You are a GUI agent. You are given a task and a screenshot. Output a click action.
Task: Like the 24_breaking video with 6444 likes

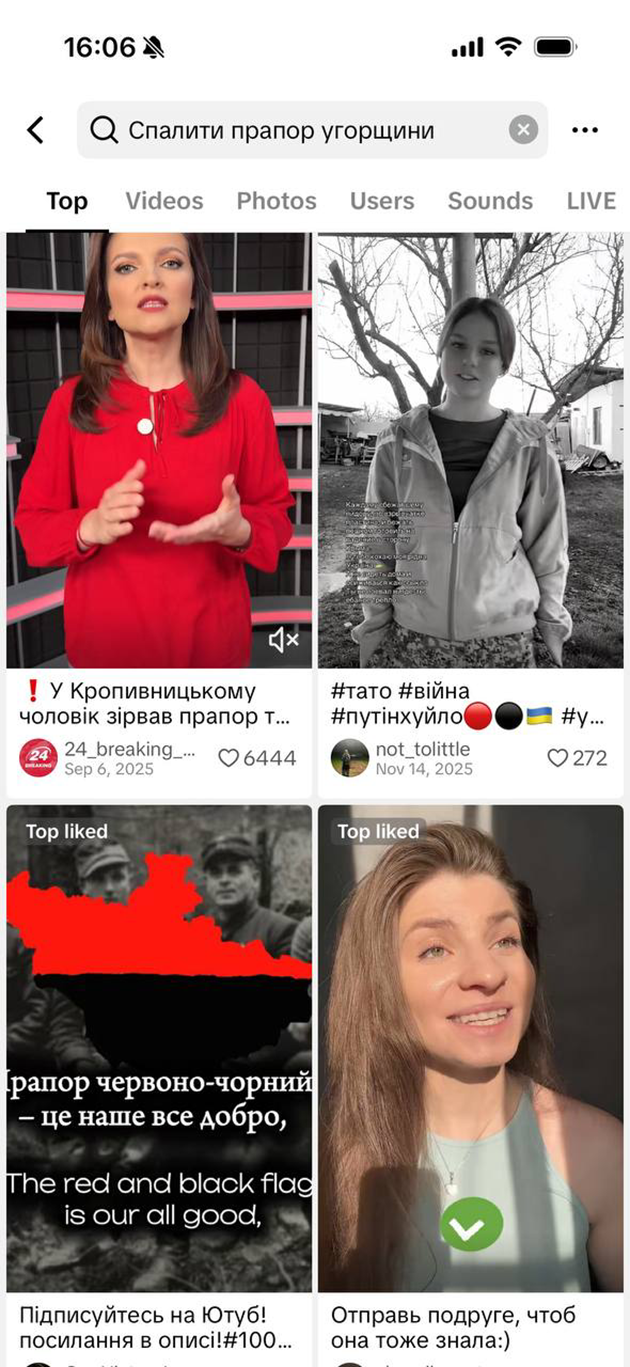(230, 758)
